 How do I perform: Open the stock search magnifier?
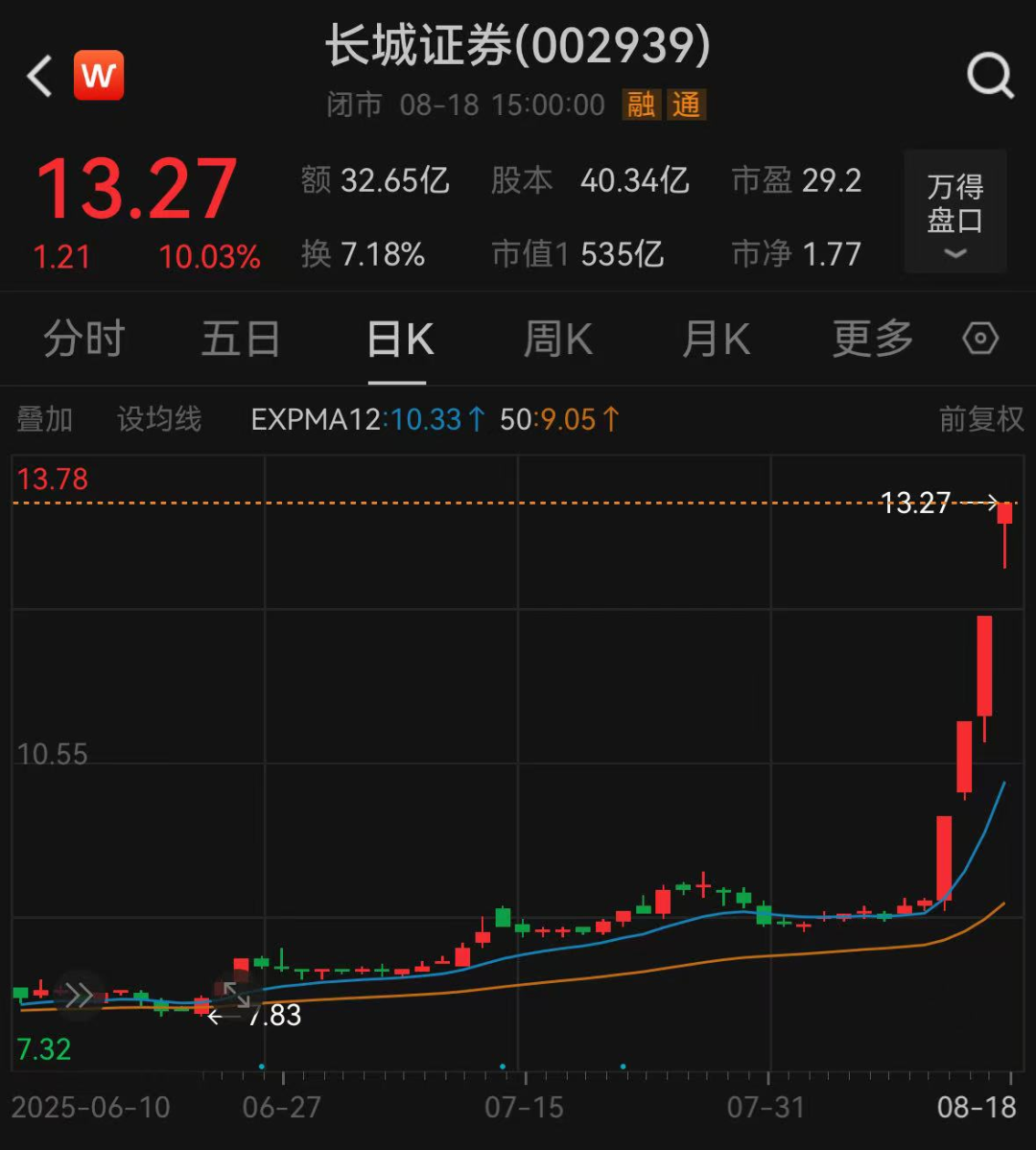[989, 75]
